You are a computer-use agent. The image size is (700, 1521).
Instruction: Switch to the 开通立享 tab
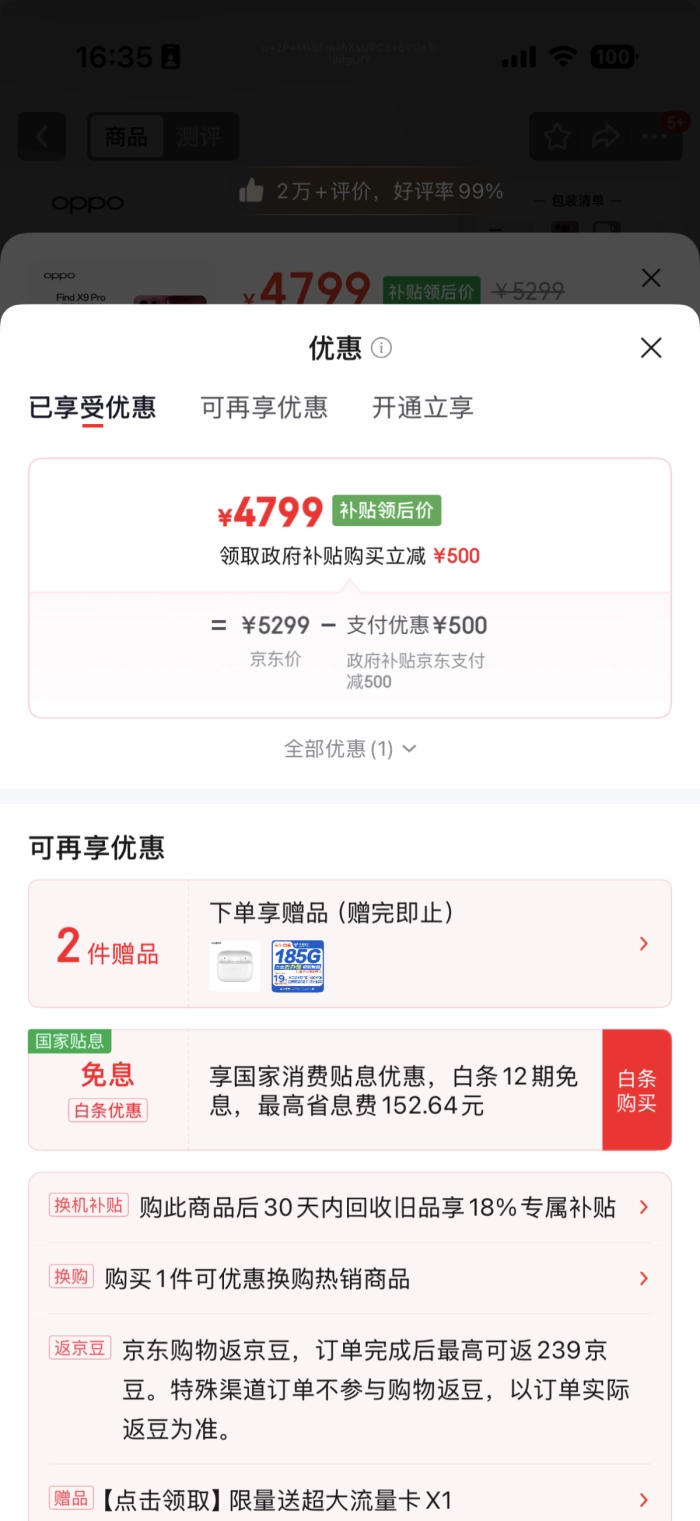coord(422,407)
